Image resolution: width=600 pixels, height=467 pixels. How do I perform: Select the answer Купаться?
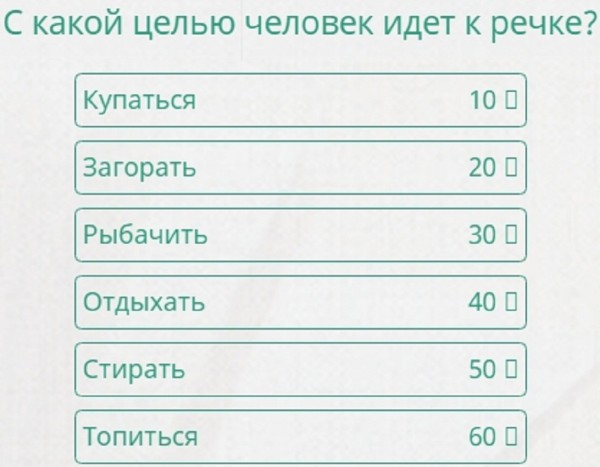(x=300, y=100)
